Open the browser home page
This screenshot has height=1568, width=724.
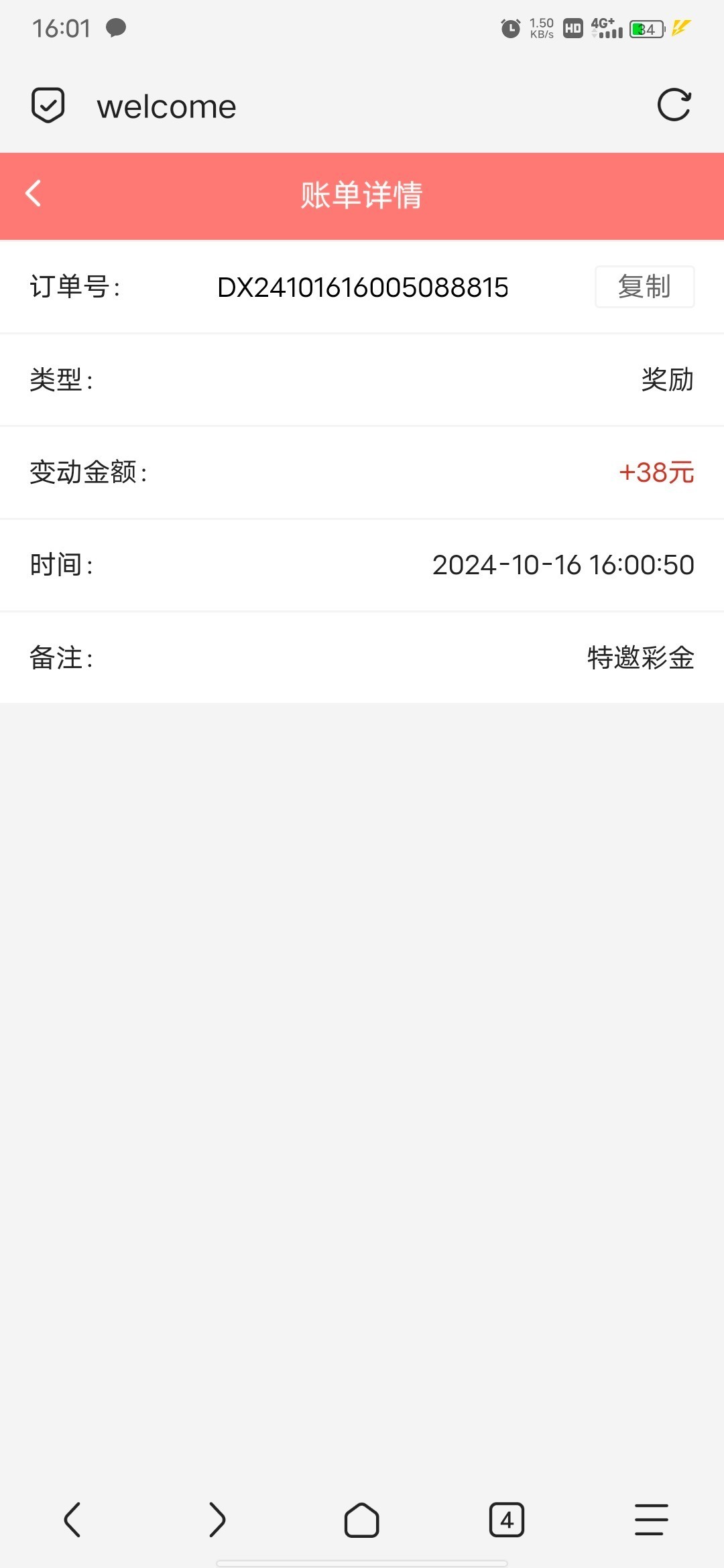(362, 1519)
